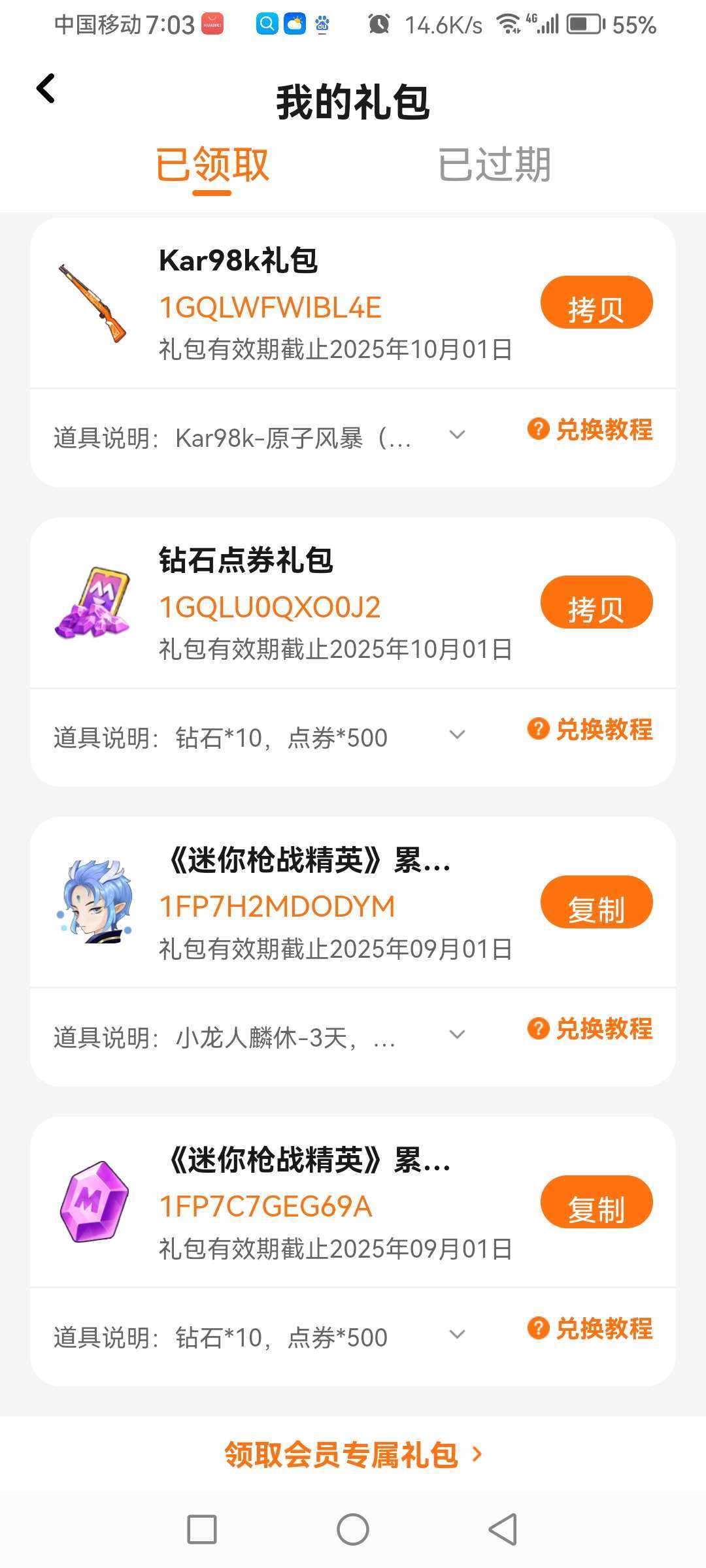Open recent apps from navigation bar
The width and height of the screenshot is (706, 1568).
[x=202, y=1529]
